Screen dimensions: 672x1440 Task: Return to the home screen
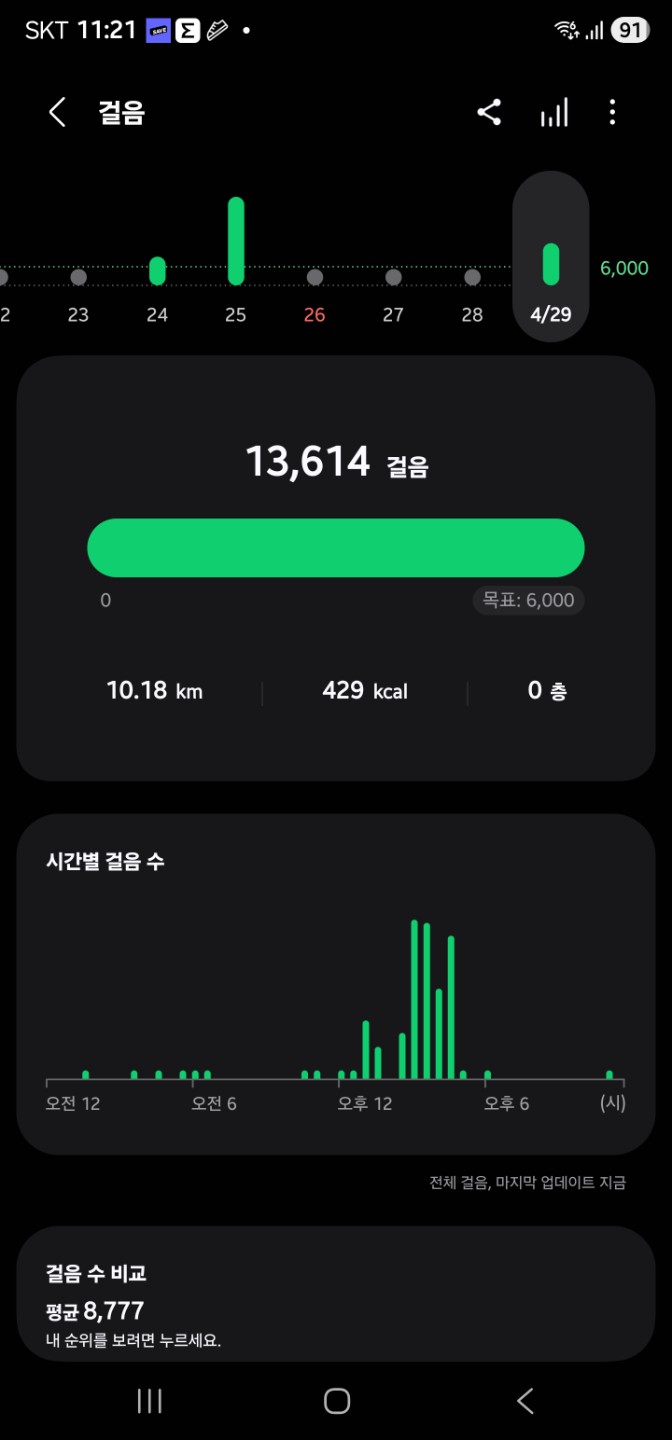[x=337, y=1401]
